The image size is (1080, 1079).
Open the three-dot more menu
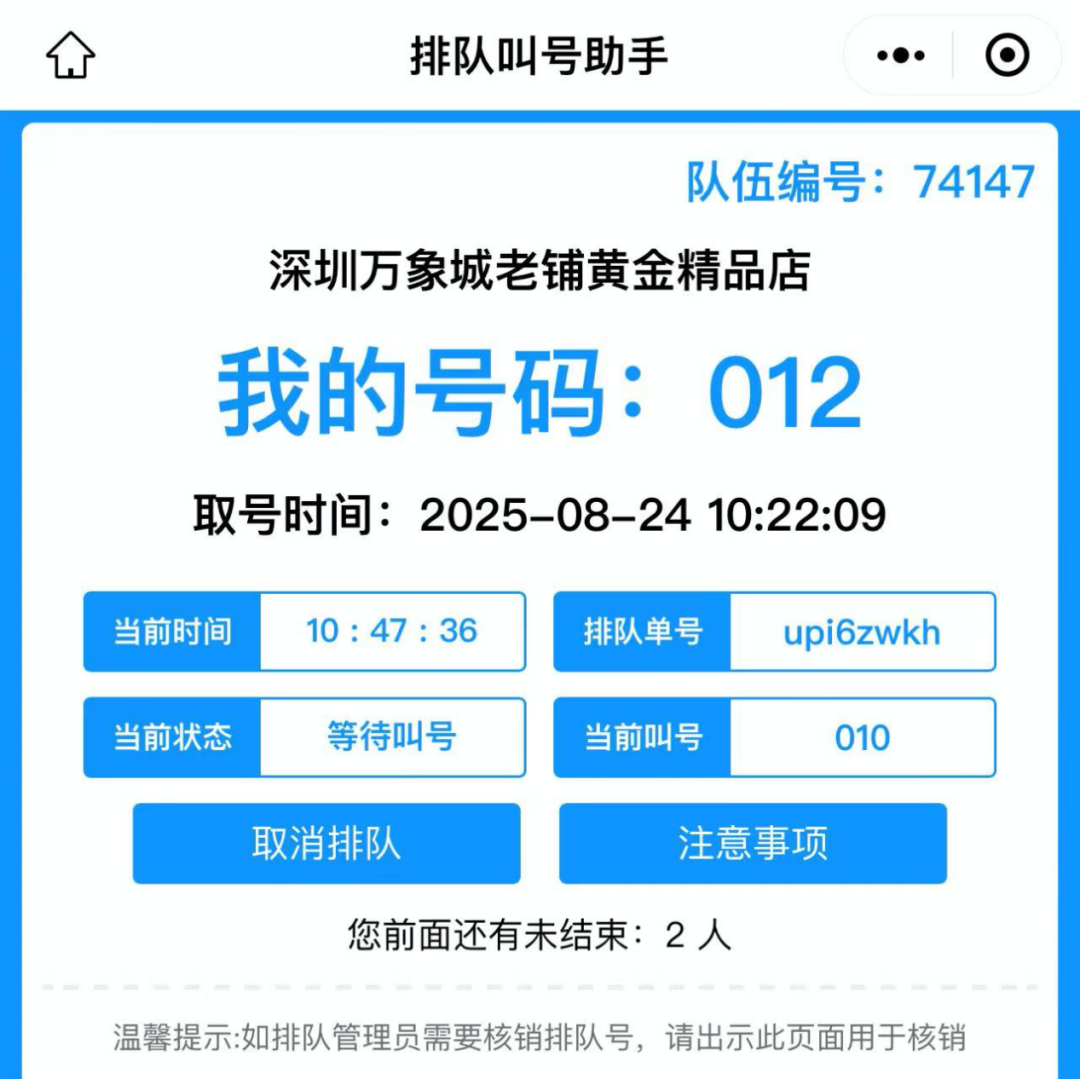pos(900,55)
